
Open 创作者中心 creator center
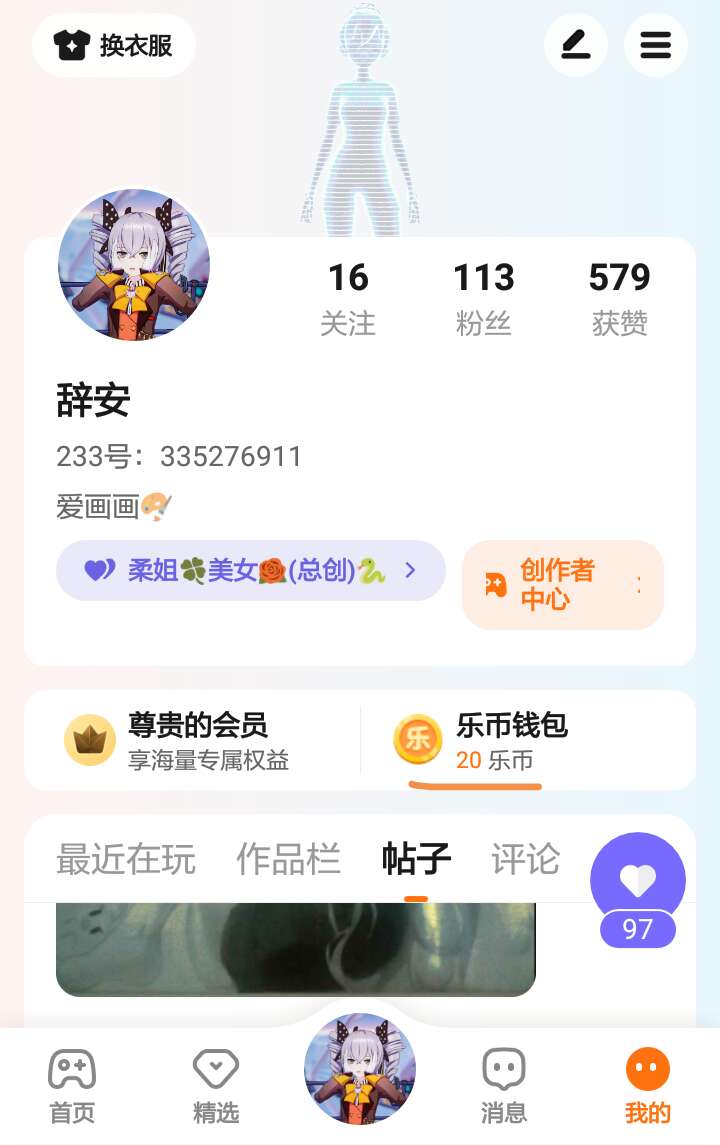tap(562, 585)
